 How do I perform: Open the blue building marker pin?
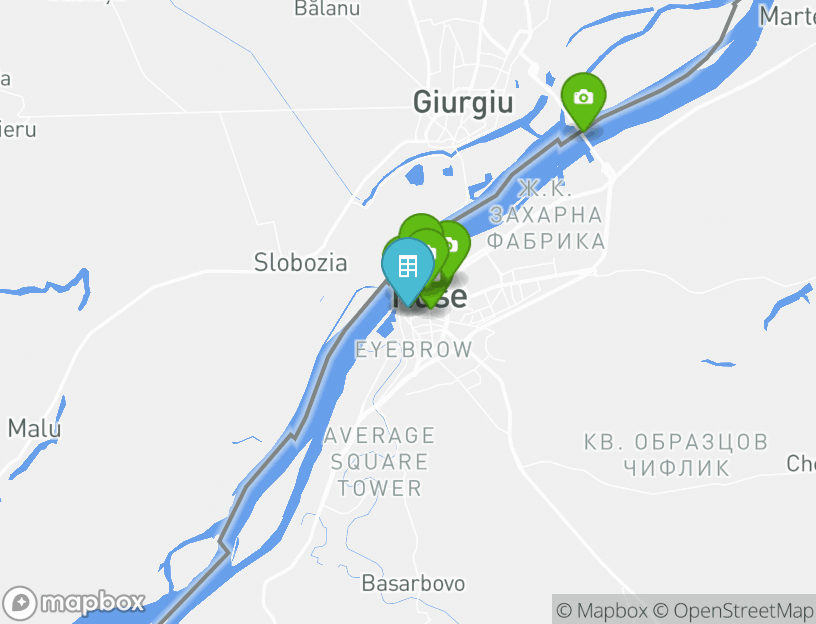point(407,266)
